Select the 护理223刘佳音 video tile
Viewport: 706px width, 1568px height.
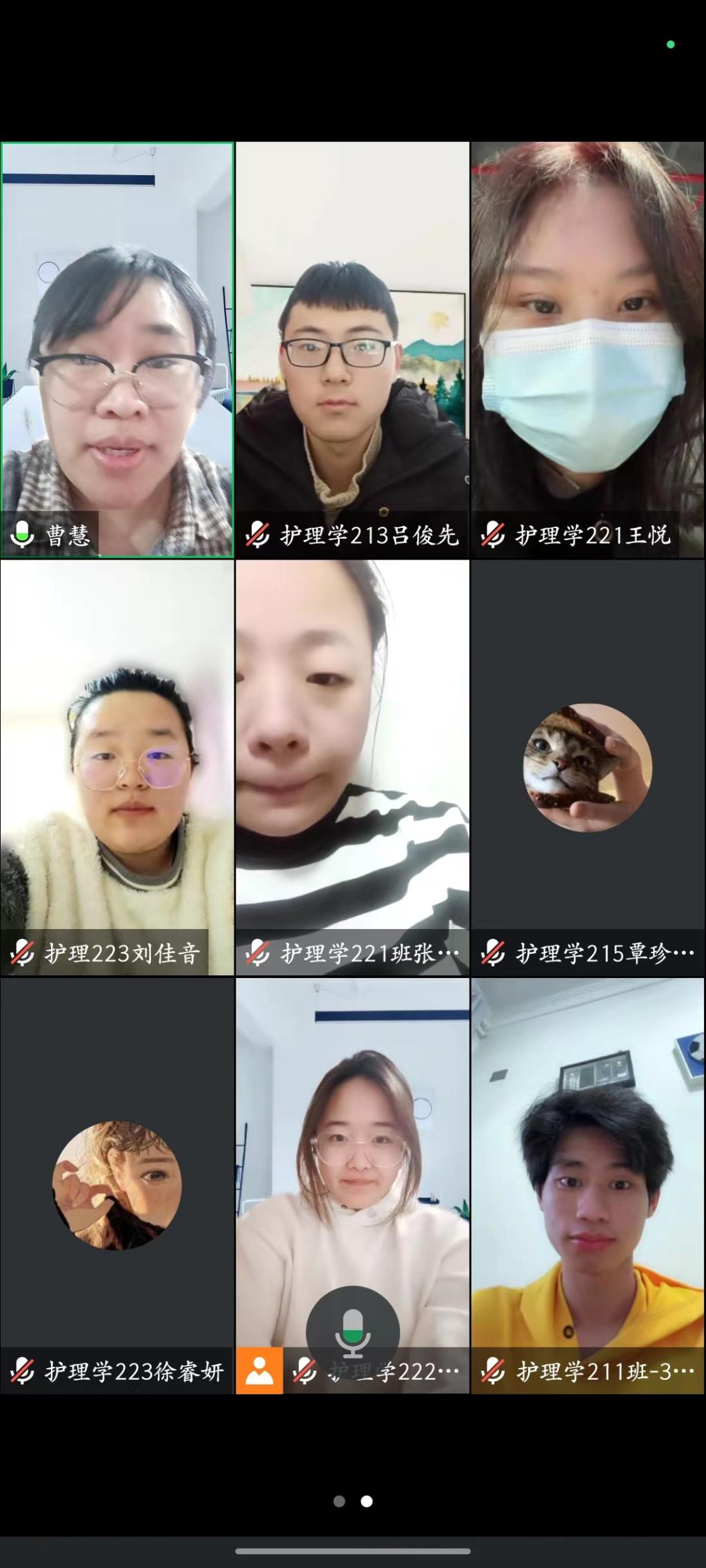tap(117, 766)
